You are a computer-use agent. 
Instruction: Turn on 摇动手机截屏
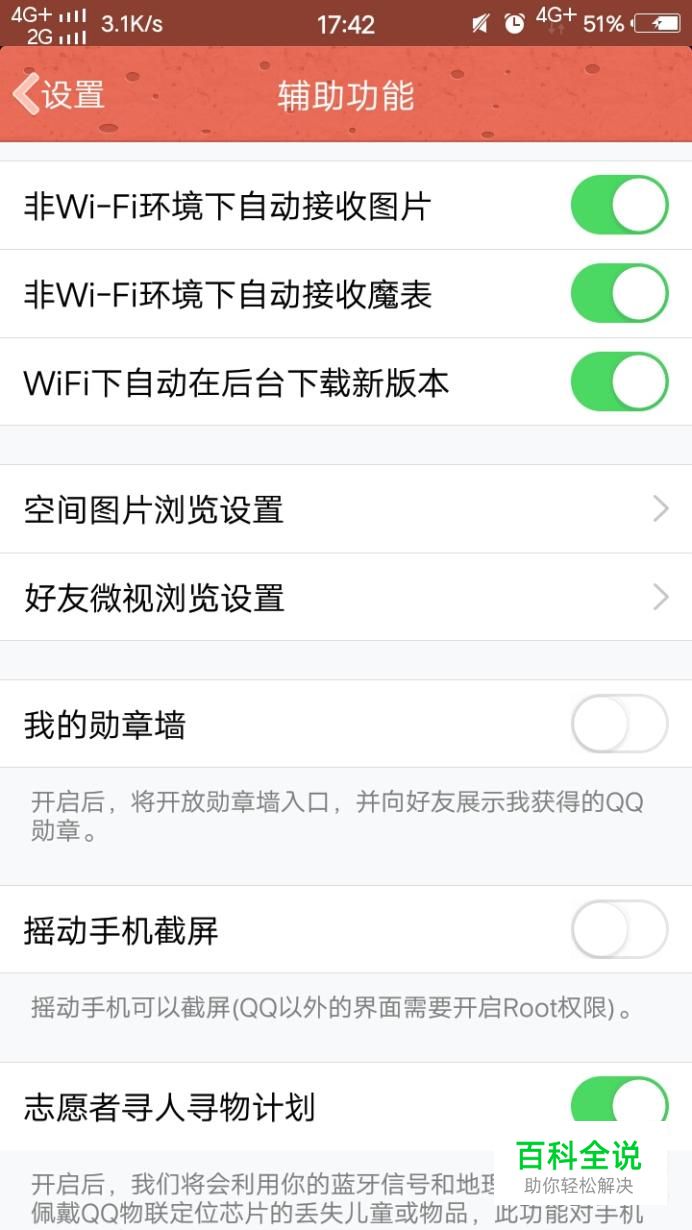pos(619,930)
